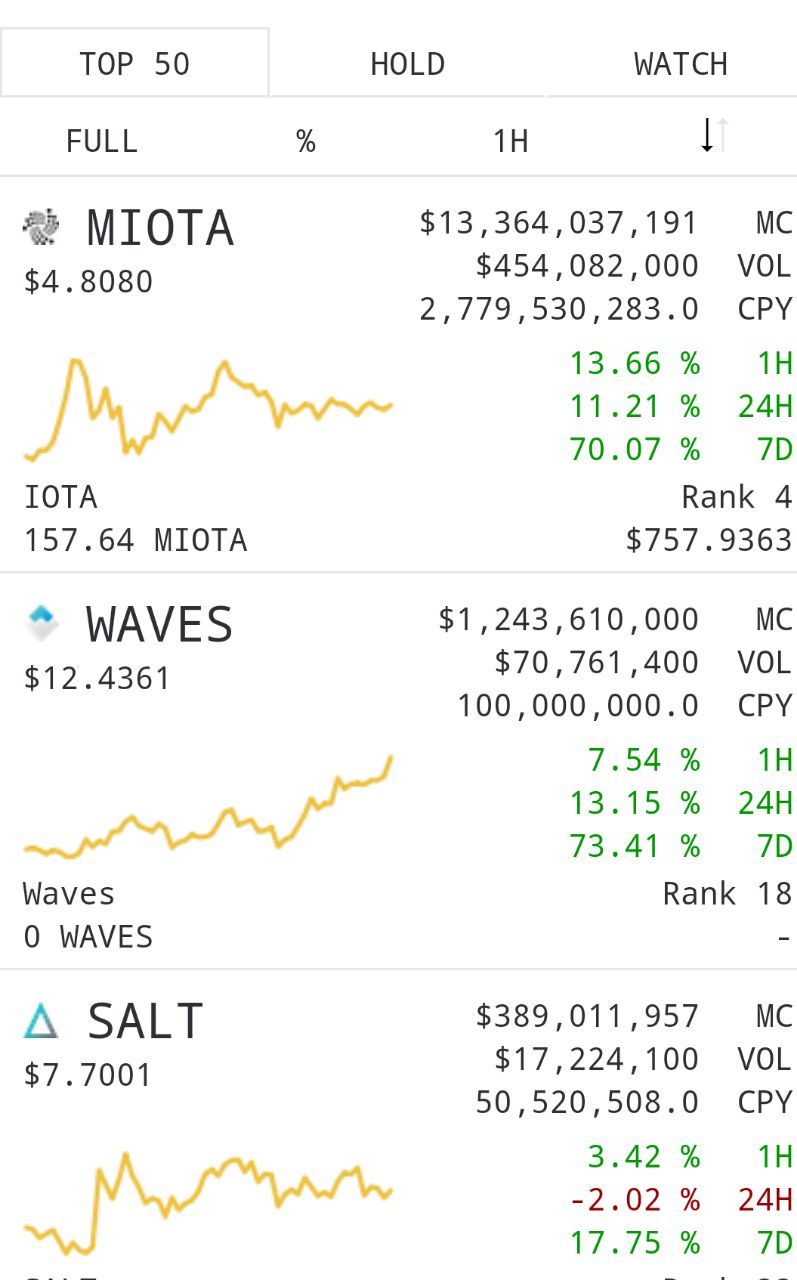Open the WAVES coin card
Image resolution: width=797 pixels, height=1280 pixels.
pyautogui.click(x=398, y=772)
